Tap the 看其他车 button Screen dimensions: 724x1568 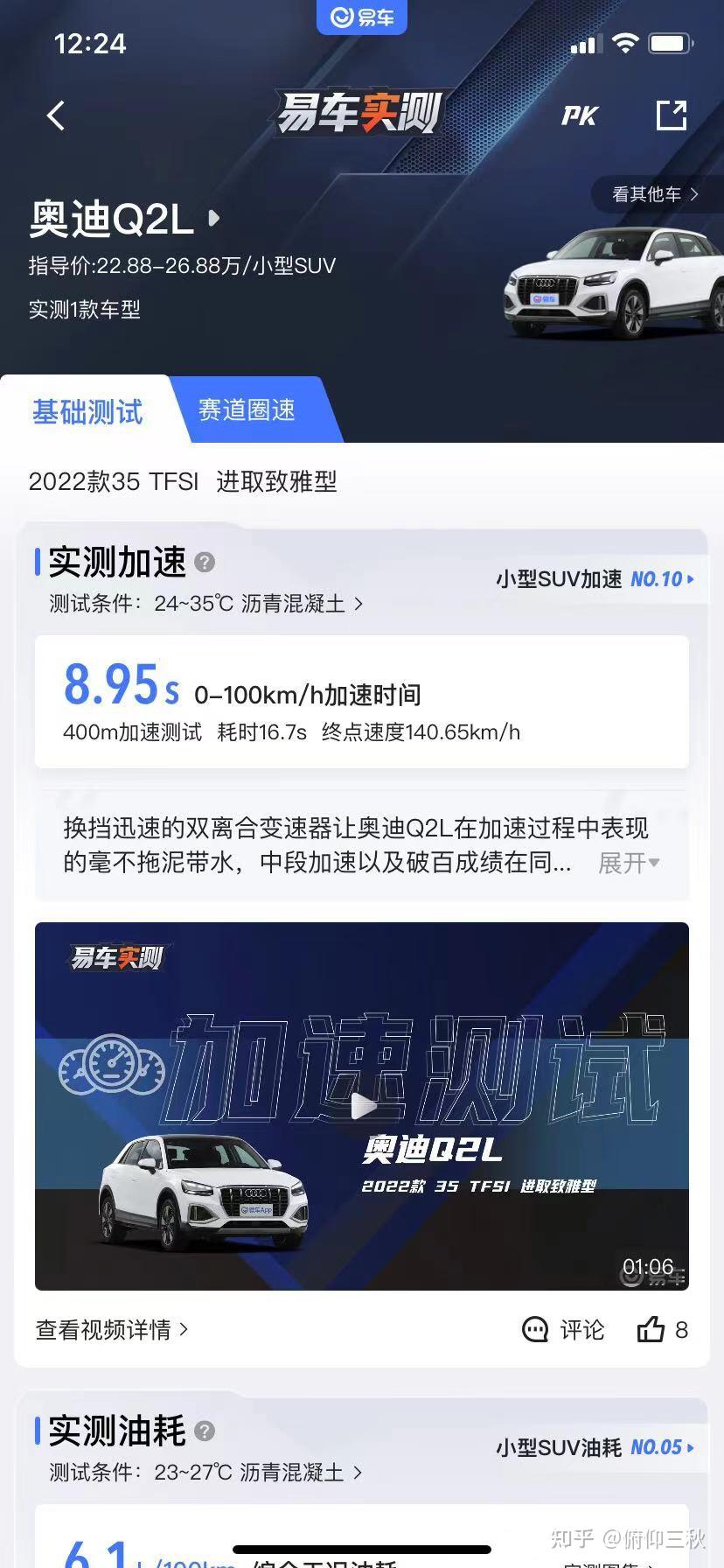pyautogui.click(x=653, y=194)
